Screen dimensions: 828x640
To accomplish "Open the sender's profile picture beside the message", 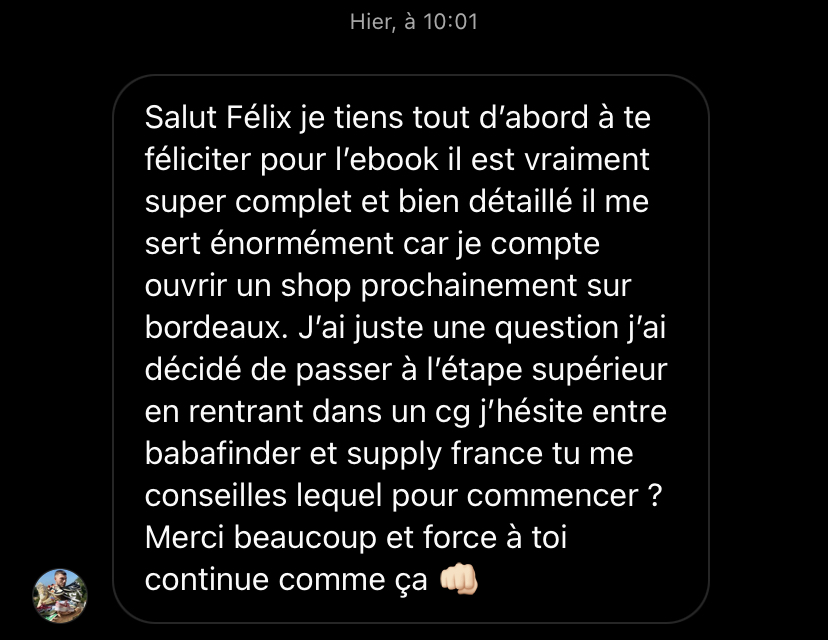I will click(61, 594).
